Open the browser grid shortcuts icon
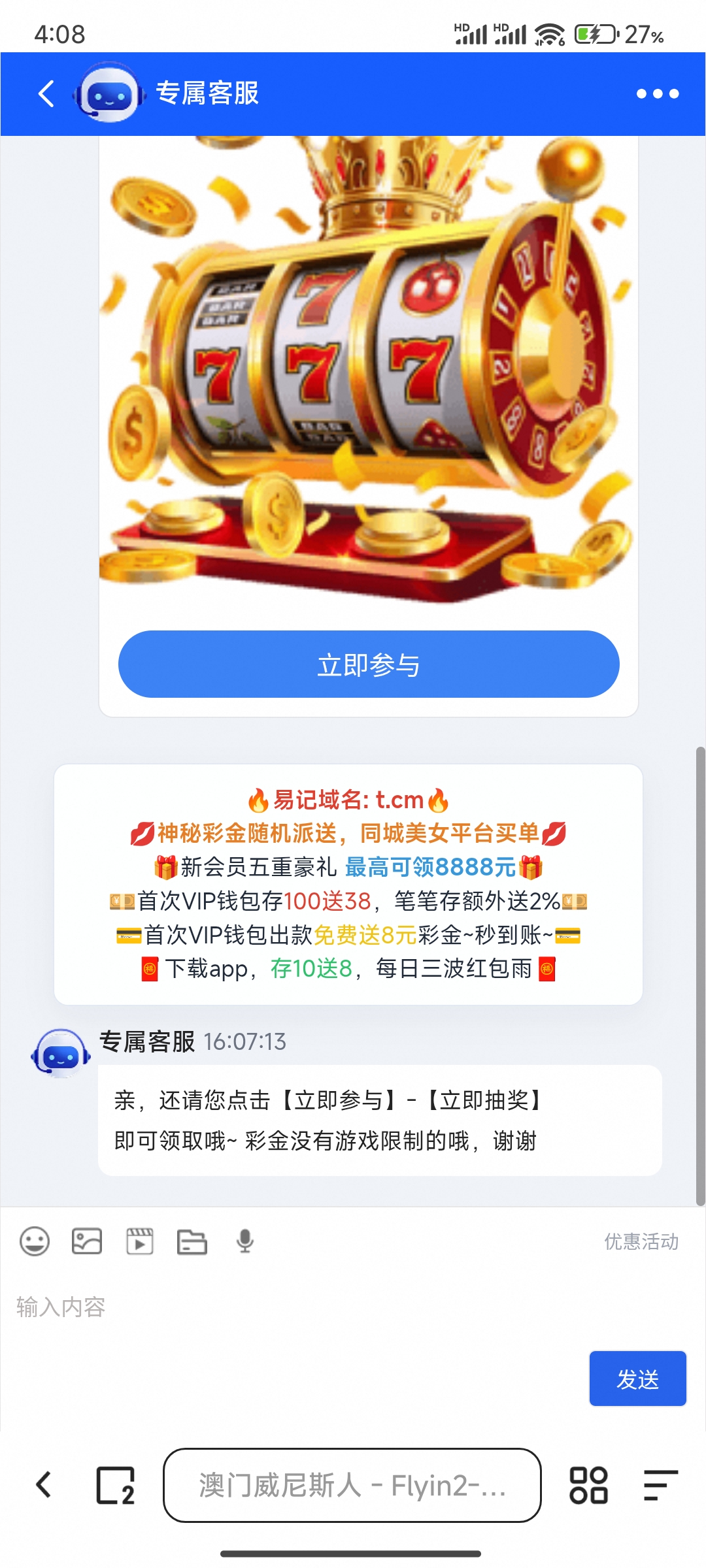 [x=588, y=1486]
